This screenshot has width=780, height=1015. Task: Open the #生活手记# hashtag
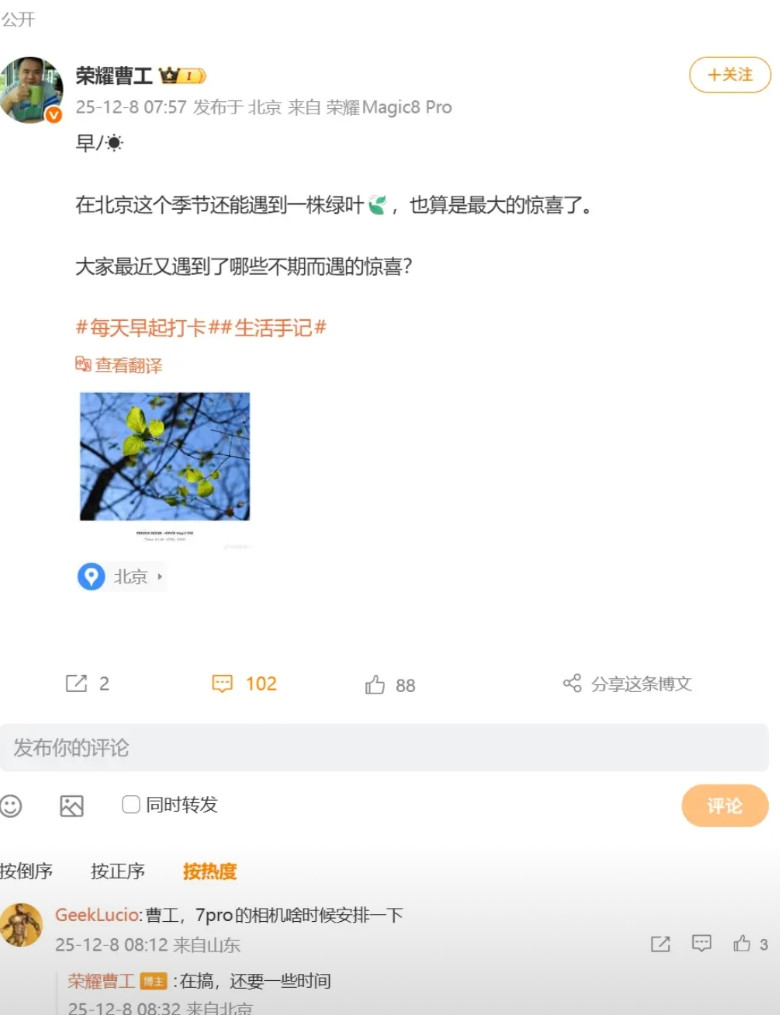point(274,328)
